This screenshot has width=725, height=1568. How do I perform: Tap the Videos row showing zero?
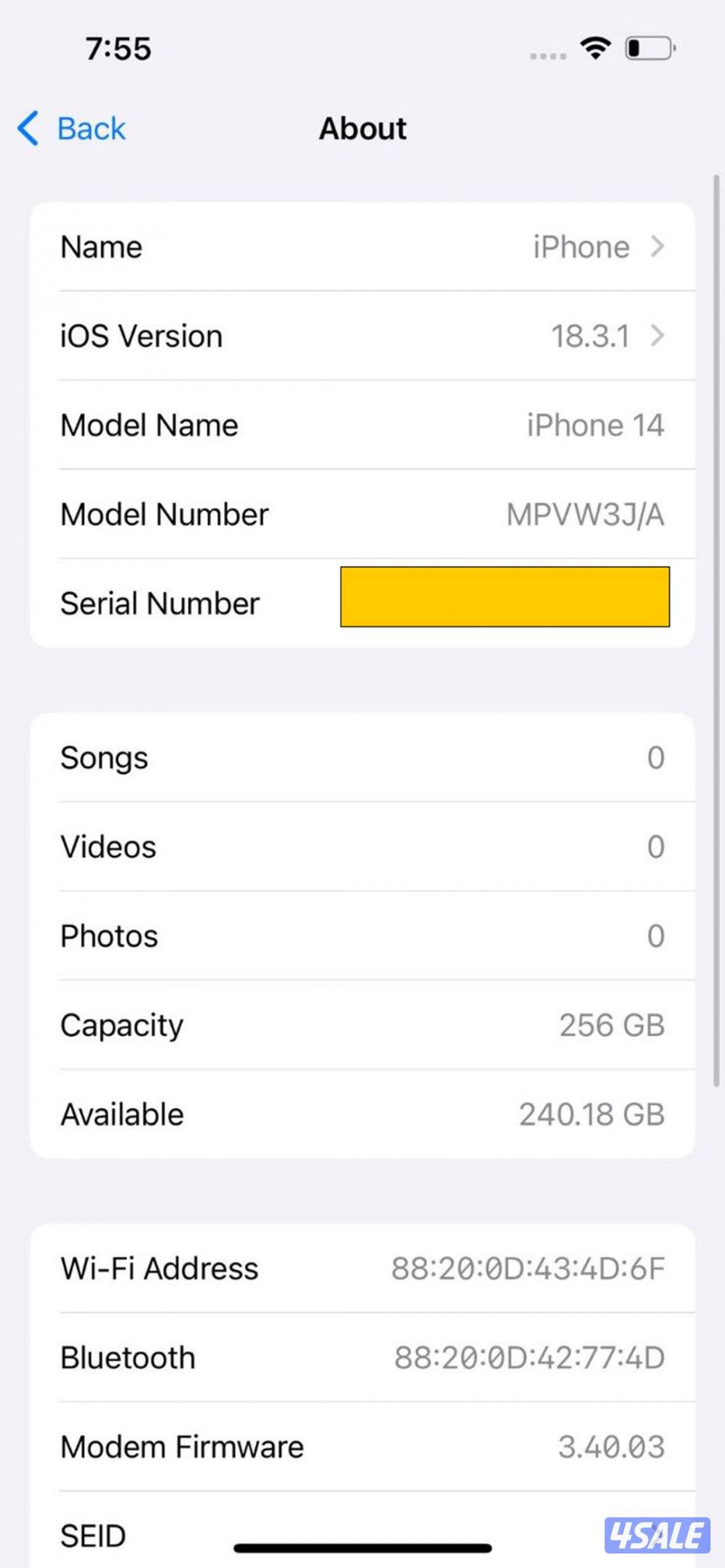(362, 846)
